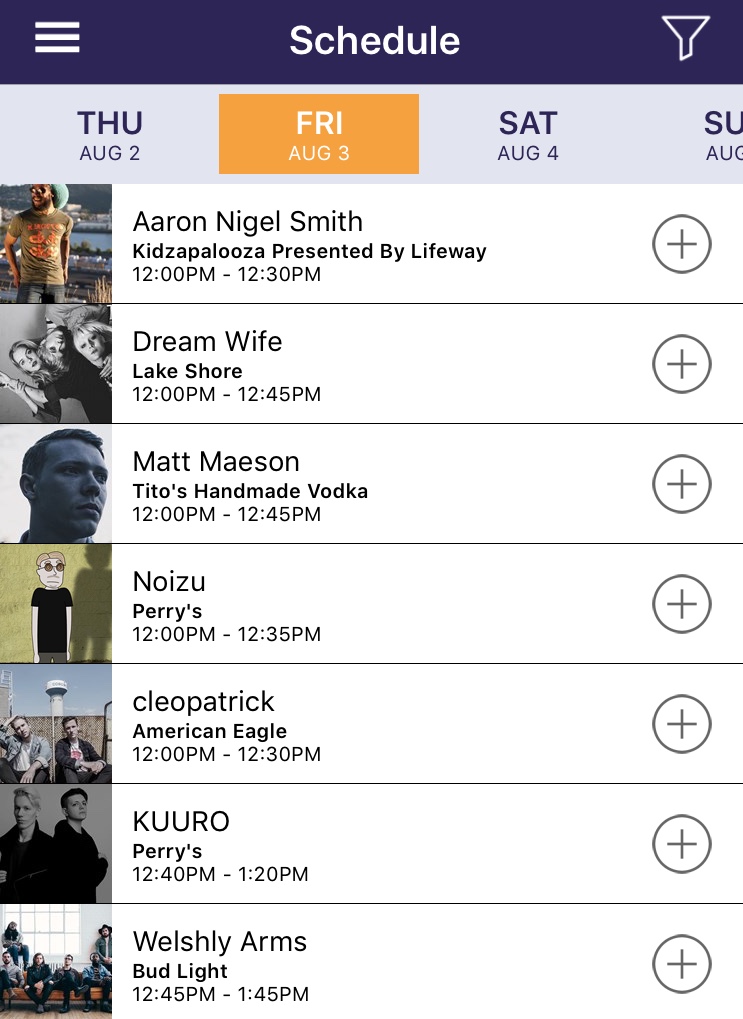
Task: Add Welshly Arms to my schedule
Action: [682, 964]
